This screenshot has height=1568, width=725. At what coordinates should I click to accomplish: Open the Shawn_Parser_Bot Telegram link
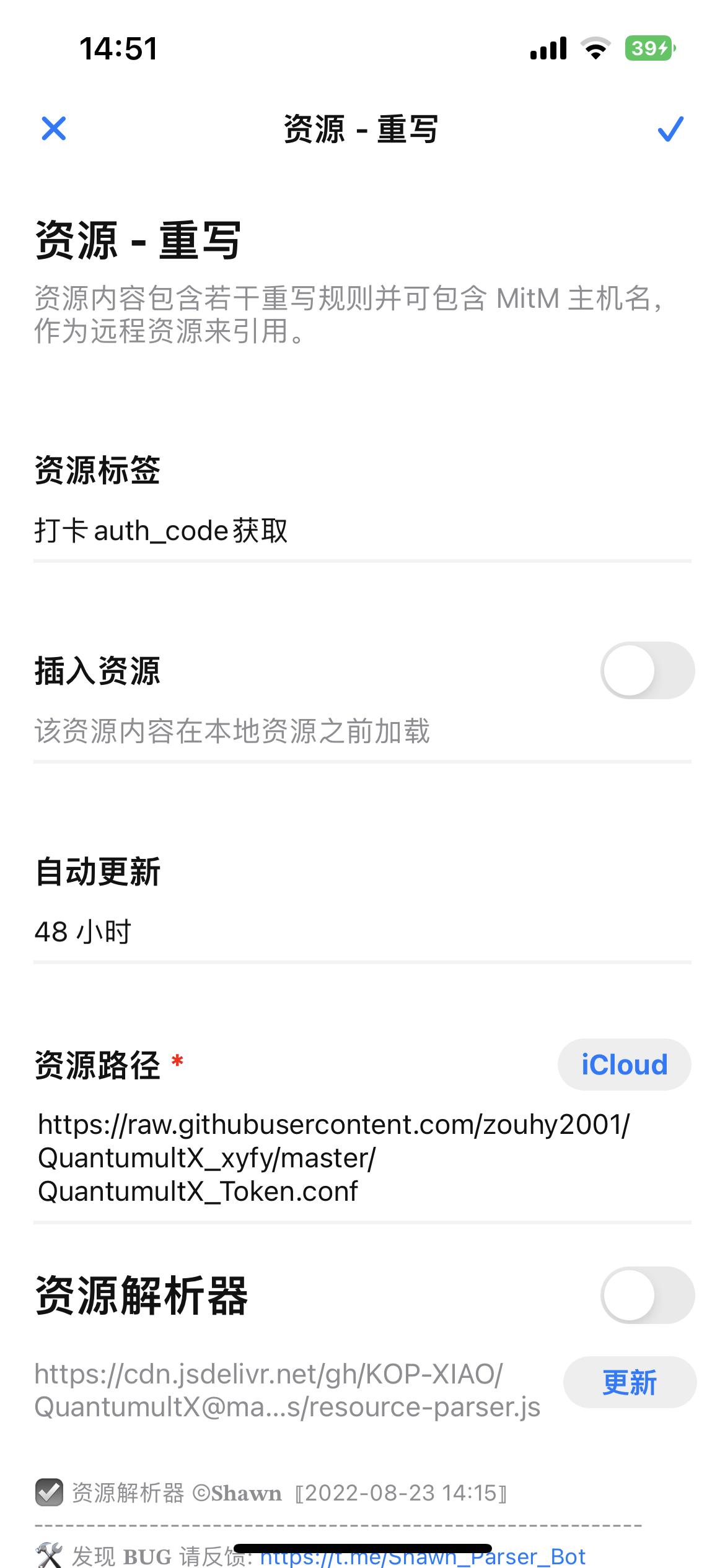click(423, 1556)
